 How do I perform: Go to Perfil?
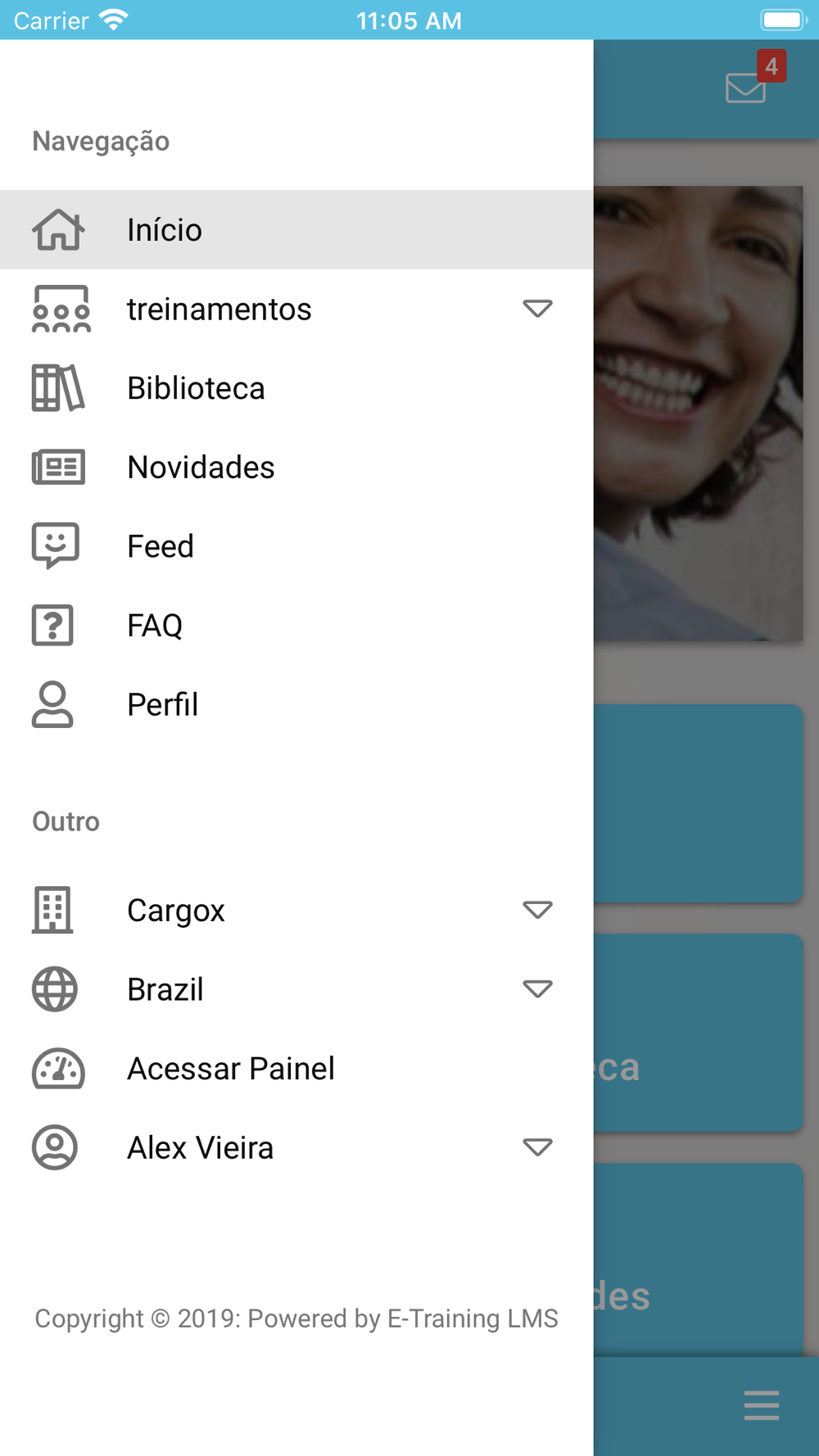[296, 704]
